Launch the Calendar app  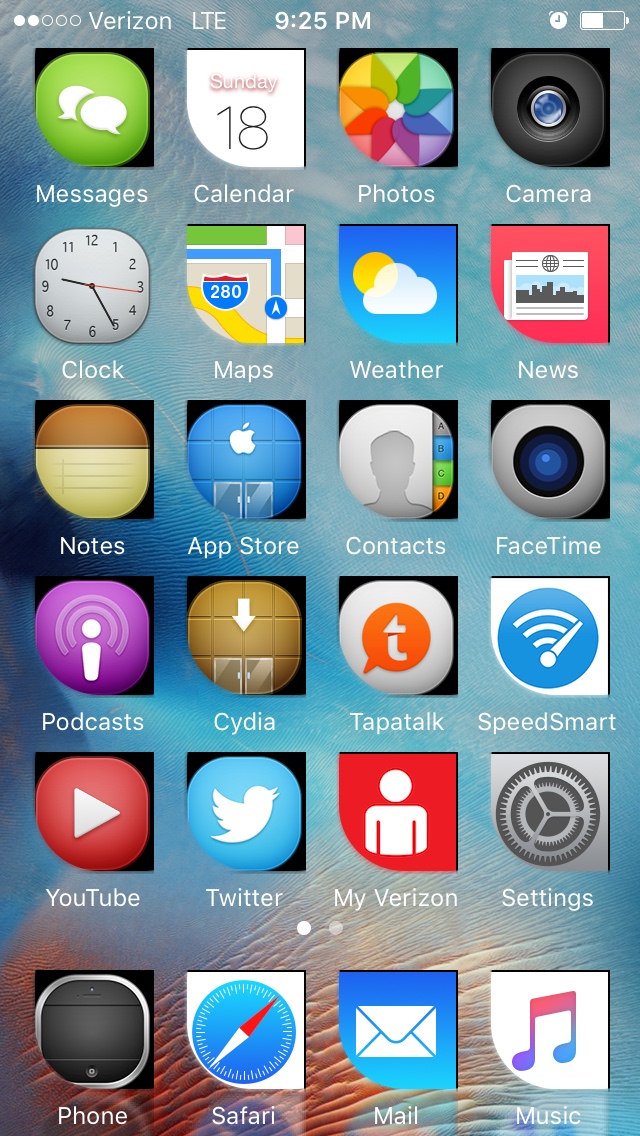[x=245, y=108]
